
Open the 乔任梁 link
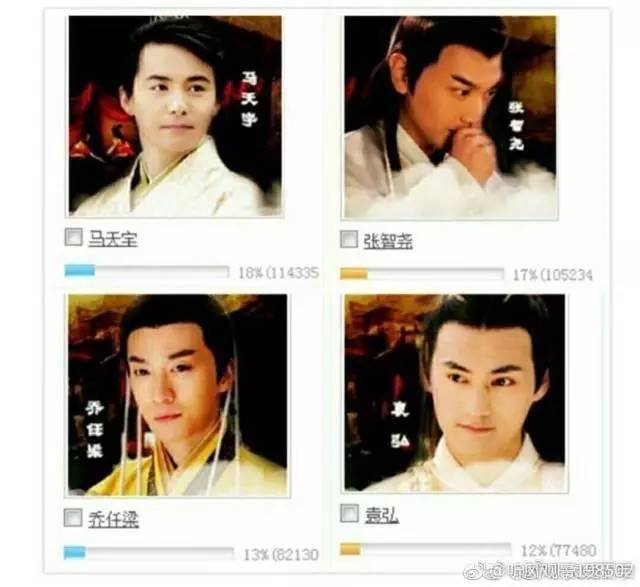click(x=112, y=518)
